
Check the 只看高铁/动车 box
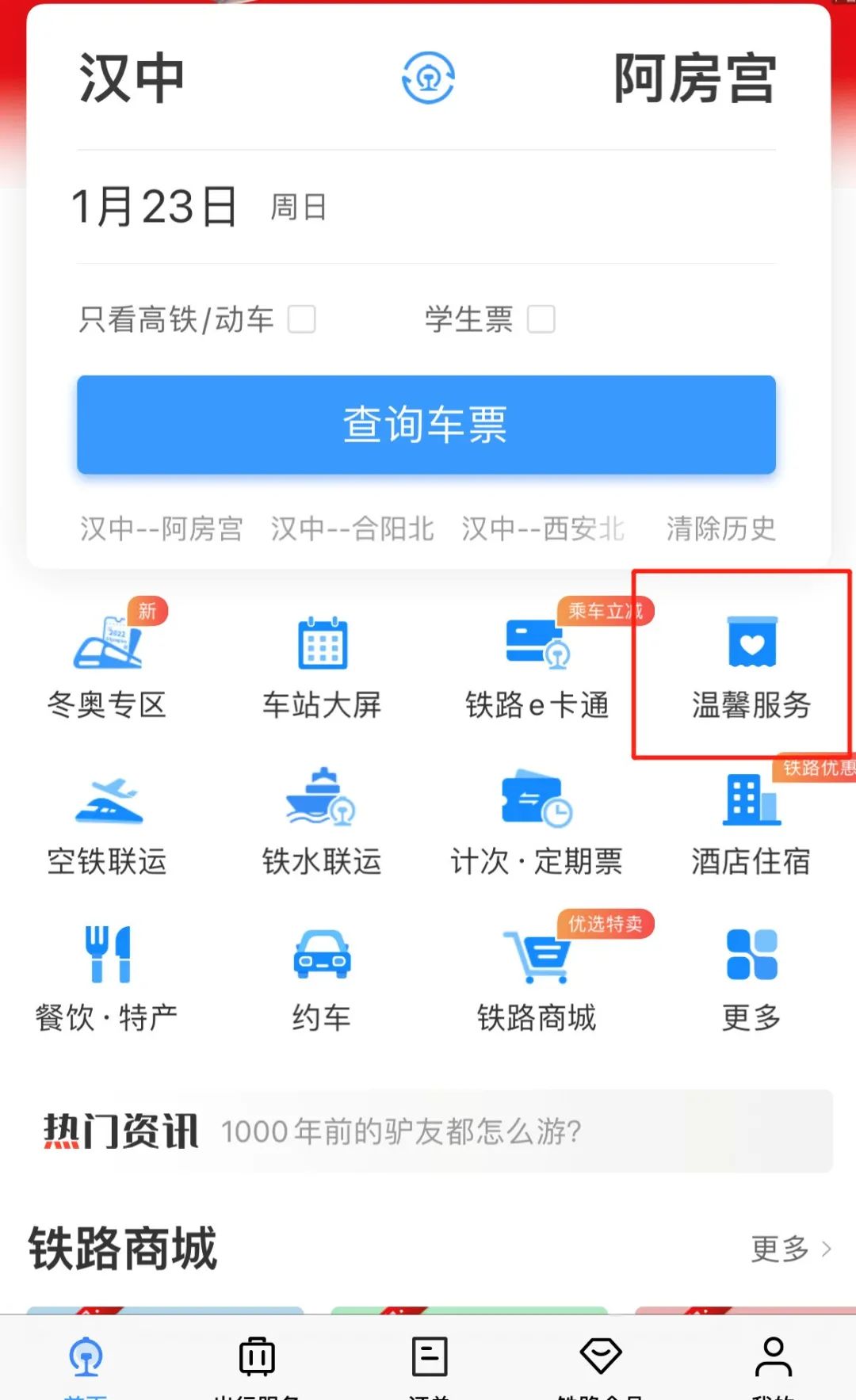[301, 319]
